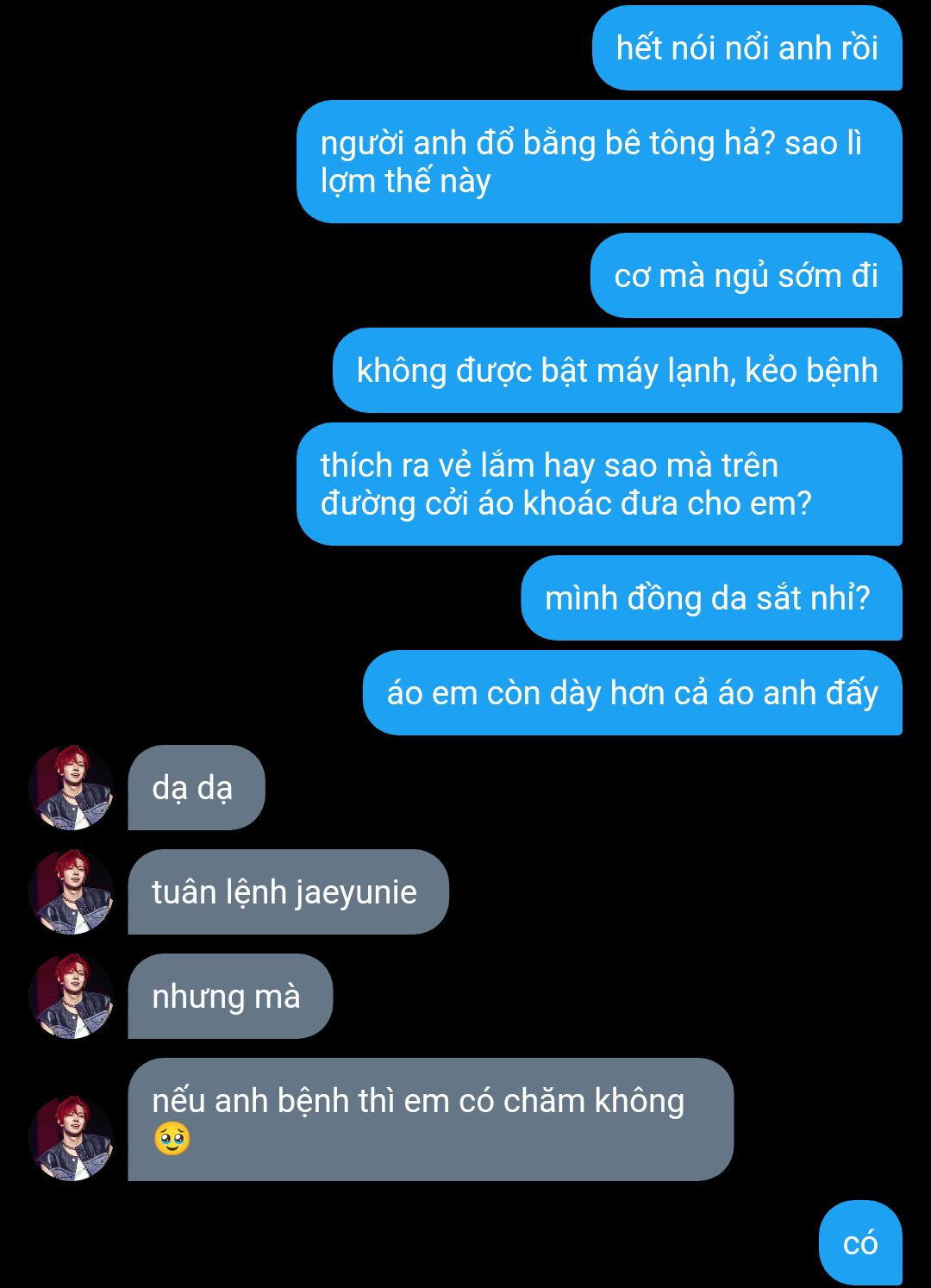Select avatar beside "nếu anh bệnh" message

tap(72, 1138)
